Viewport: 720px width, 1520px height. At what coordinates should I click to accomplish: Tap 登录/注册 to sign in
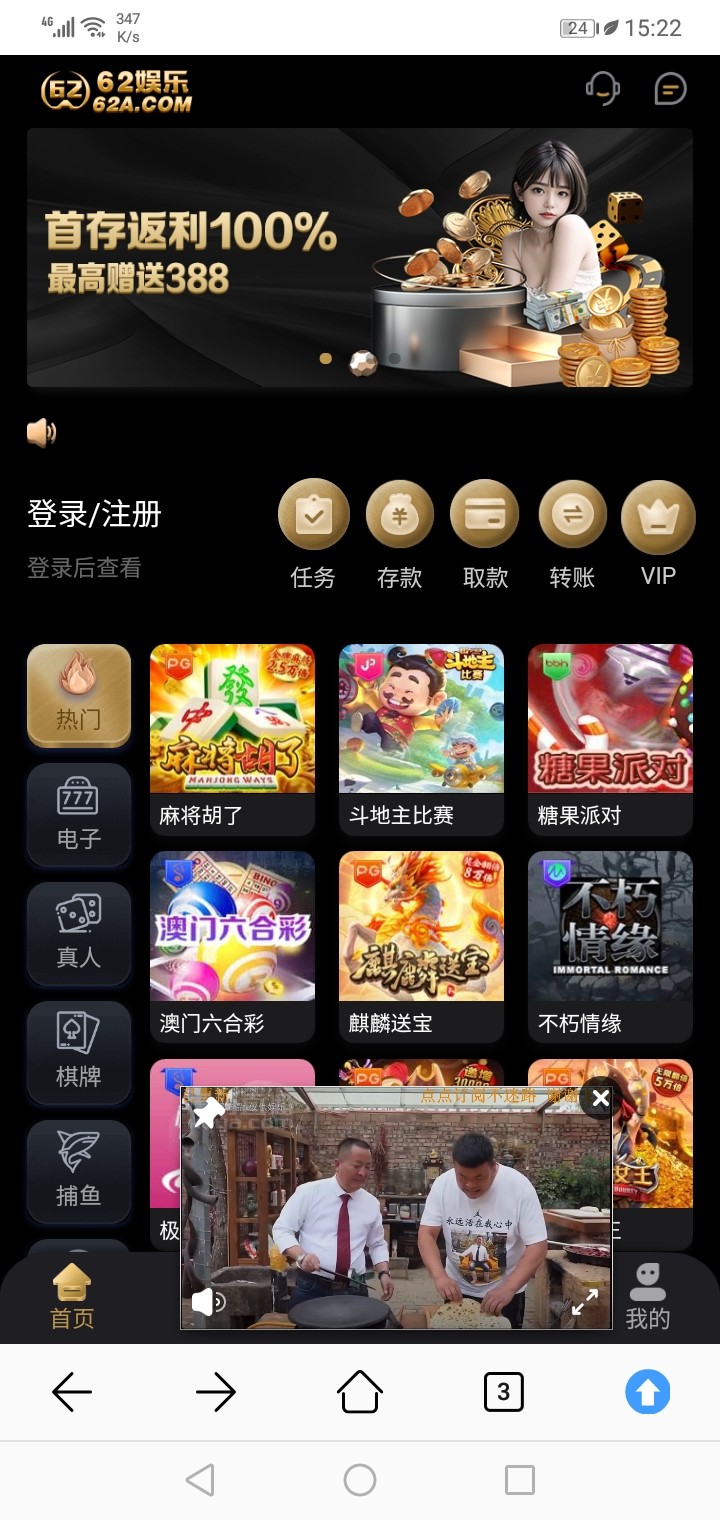point(94,514)
